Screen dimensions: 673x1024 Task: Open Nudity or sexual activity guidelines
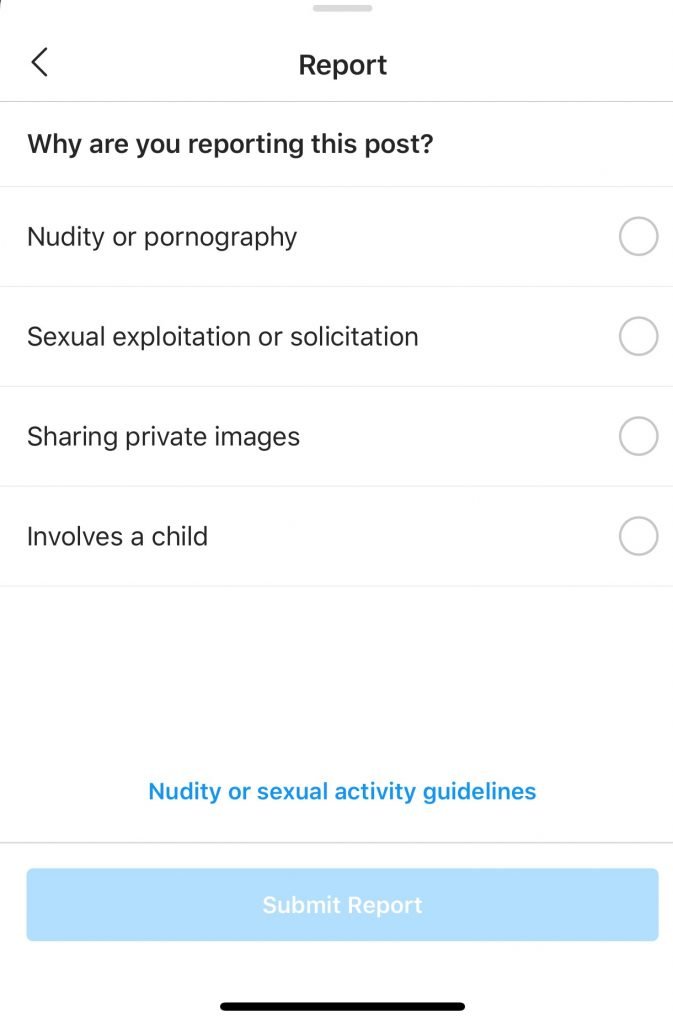(342, 792)
